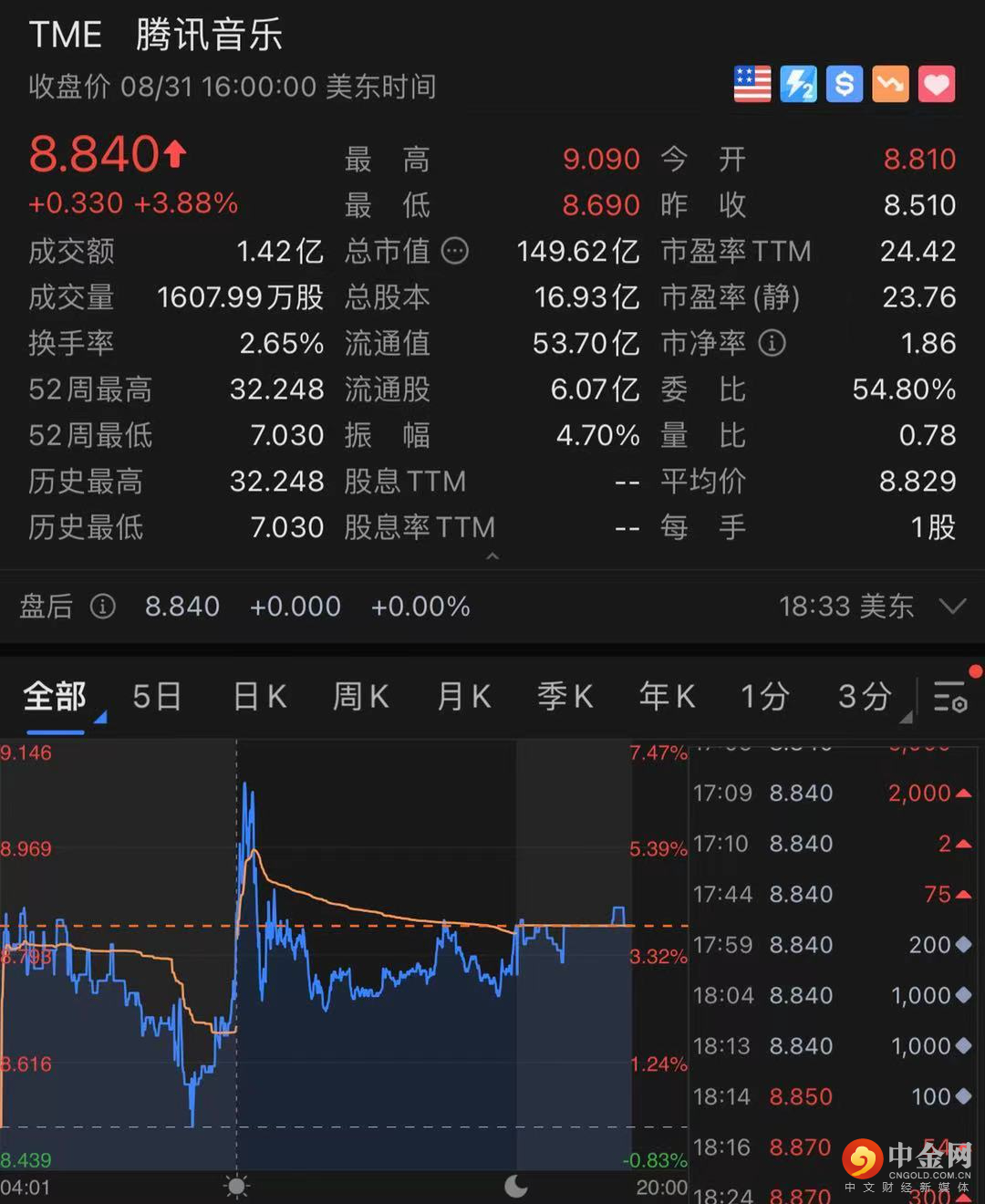985x1204 pixels.
Task: Tap the pink heart favorite icon
Action: pyautogui.click(x=937, y=84)
